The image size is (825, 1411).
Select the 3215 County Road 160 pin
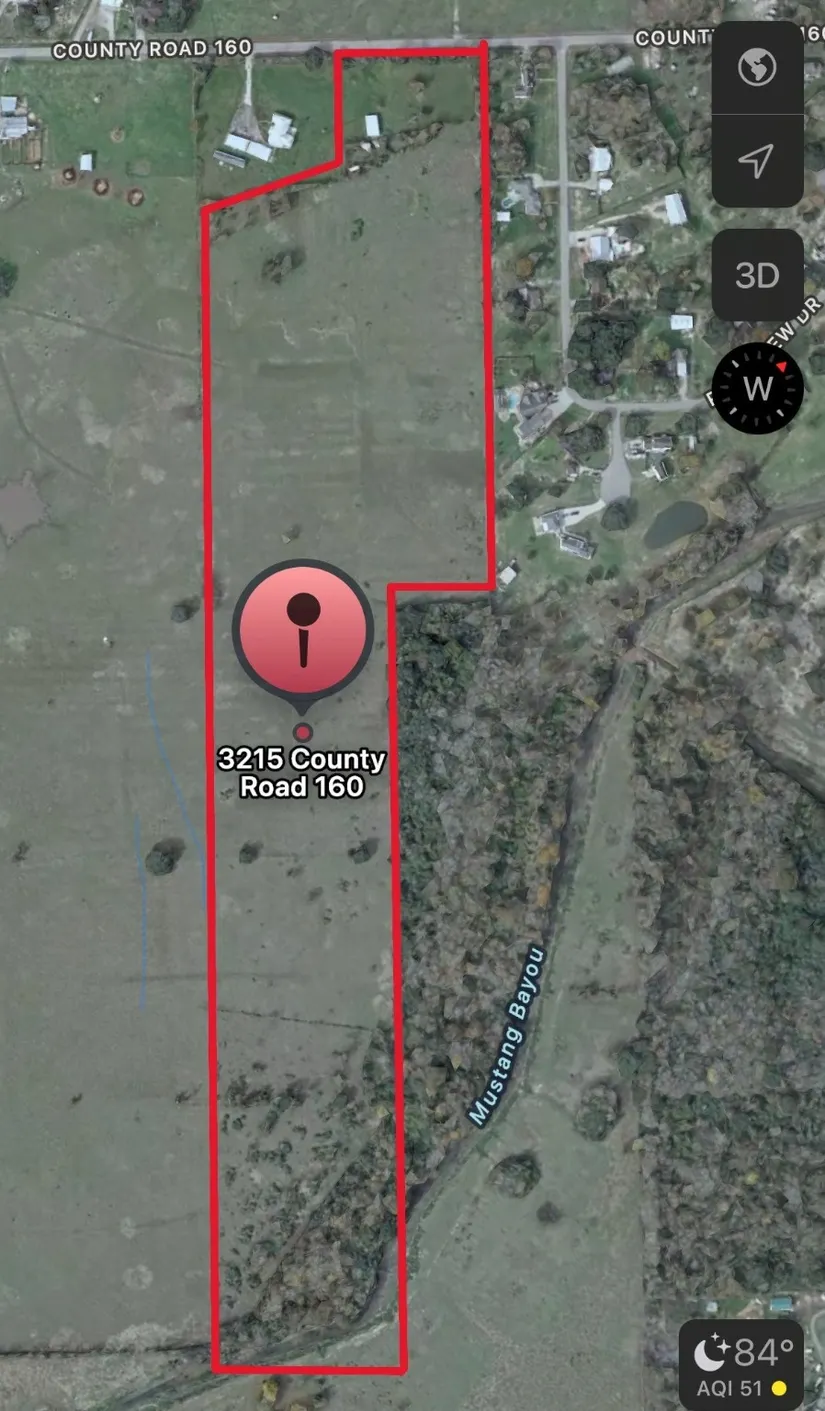point(302,632)
